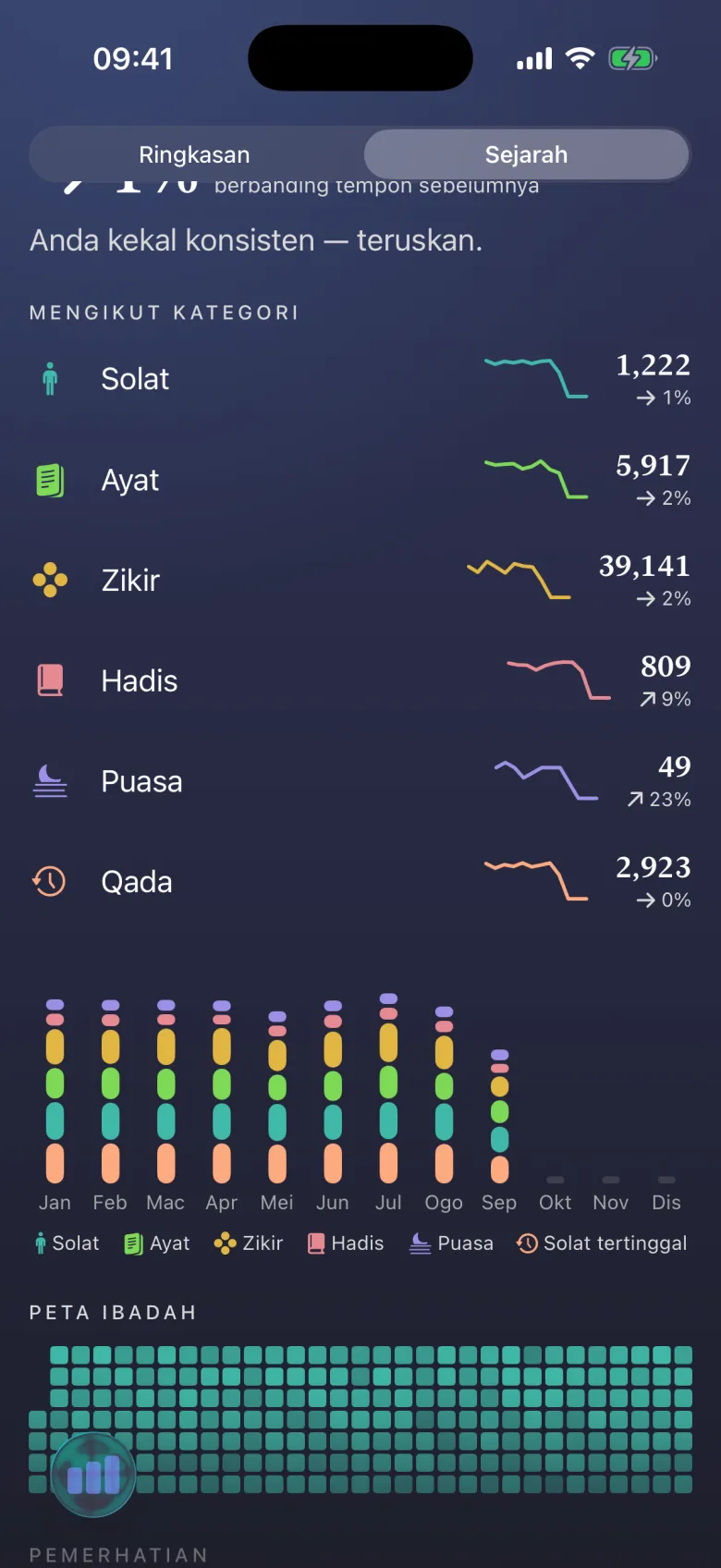This screenshot has width=721, height=1568.
Task: Switch to the Ringkasan tab
Action: 195,154
